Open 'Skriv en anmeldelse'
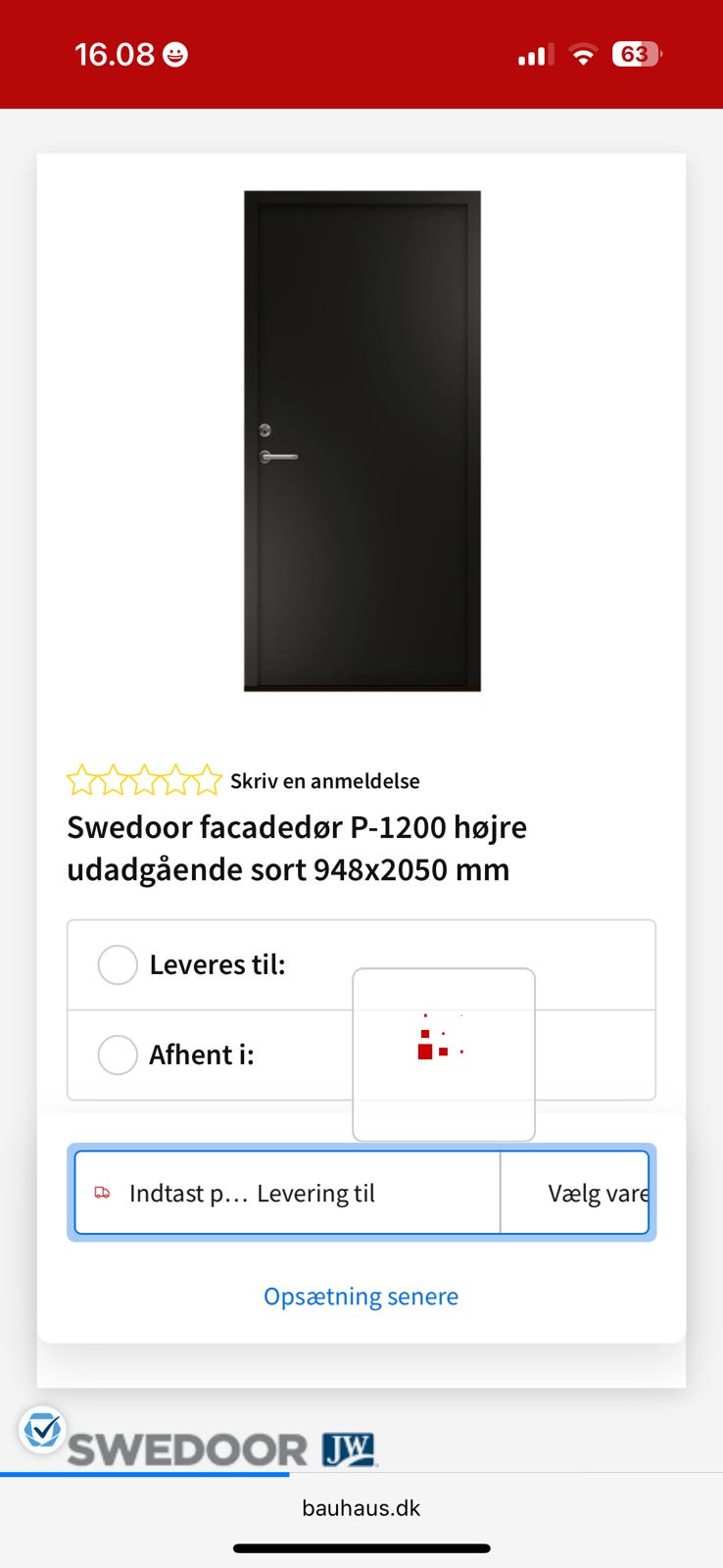The image size is (723, 1568). (x=325, y=781)
